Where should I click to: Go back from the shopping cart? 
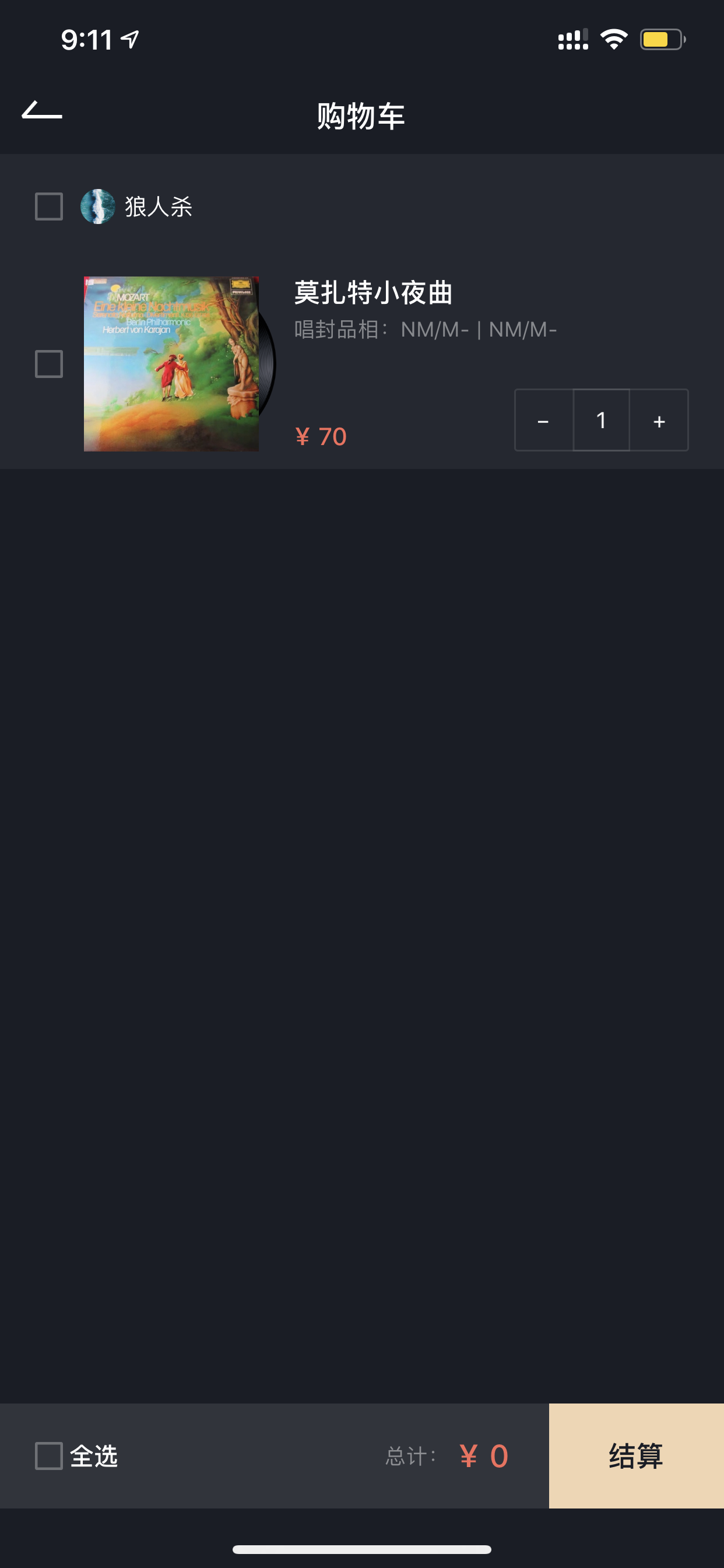(x=42, y=110)
